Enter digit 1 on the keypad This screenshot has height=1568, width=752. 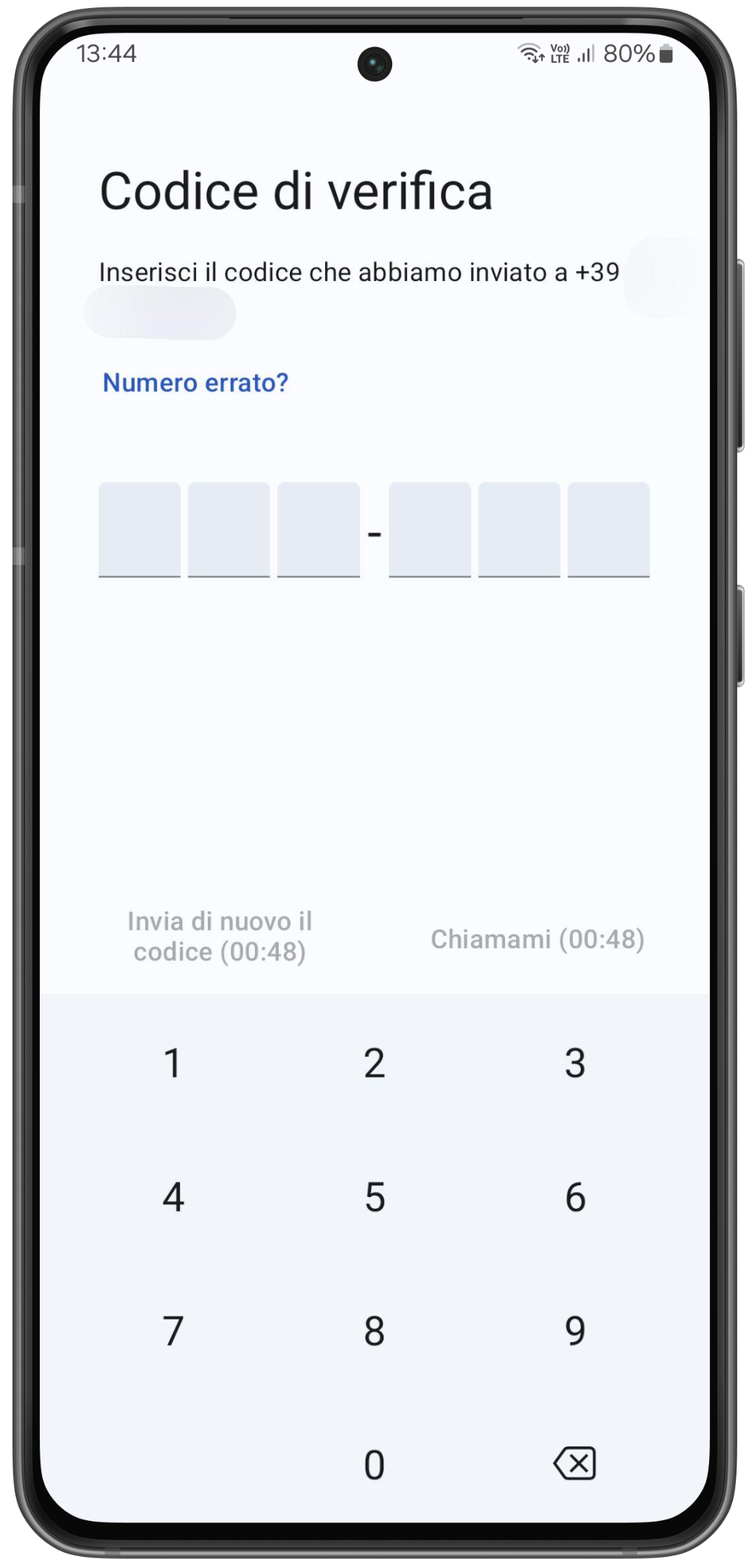tap(173, 1064)
